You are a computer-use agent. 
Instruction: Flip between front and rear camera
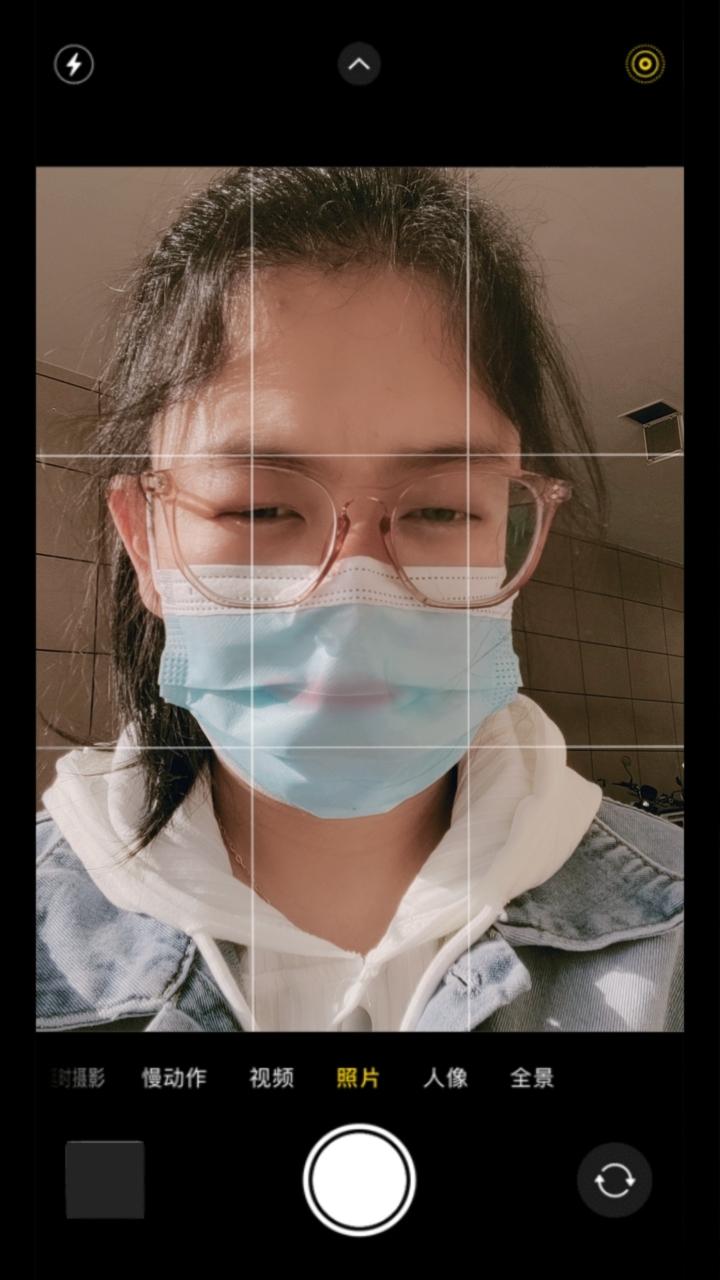point(614,1180)
